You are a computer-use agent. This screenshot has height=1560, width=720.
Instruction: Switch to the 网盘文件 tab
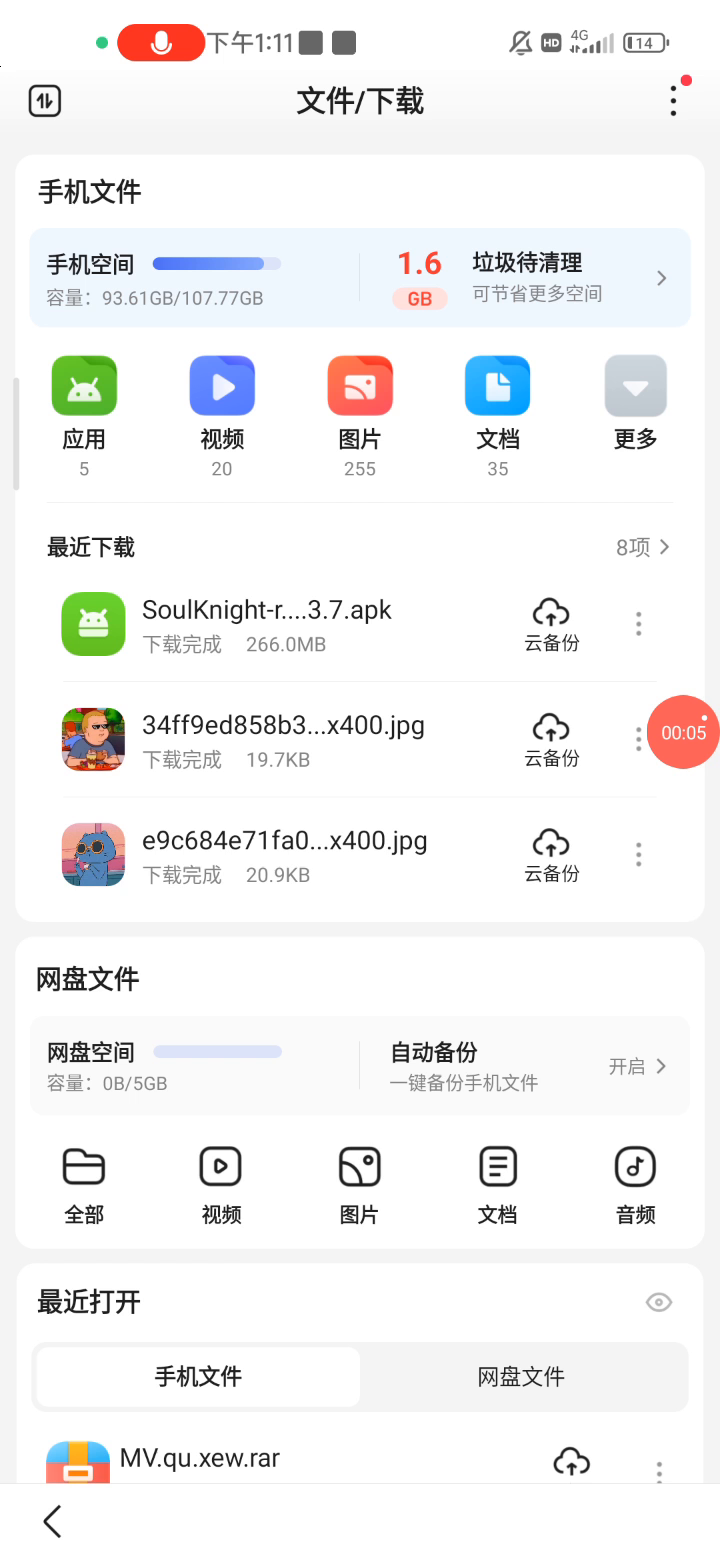click(521, 1376)
